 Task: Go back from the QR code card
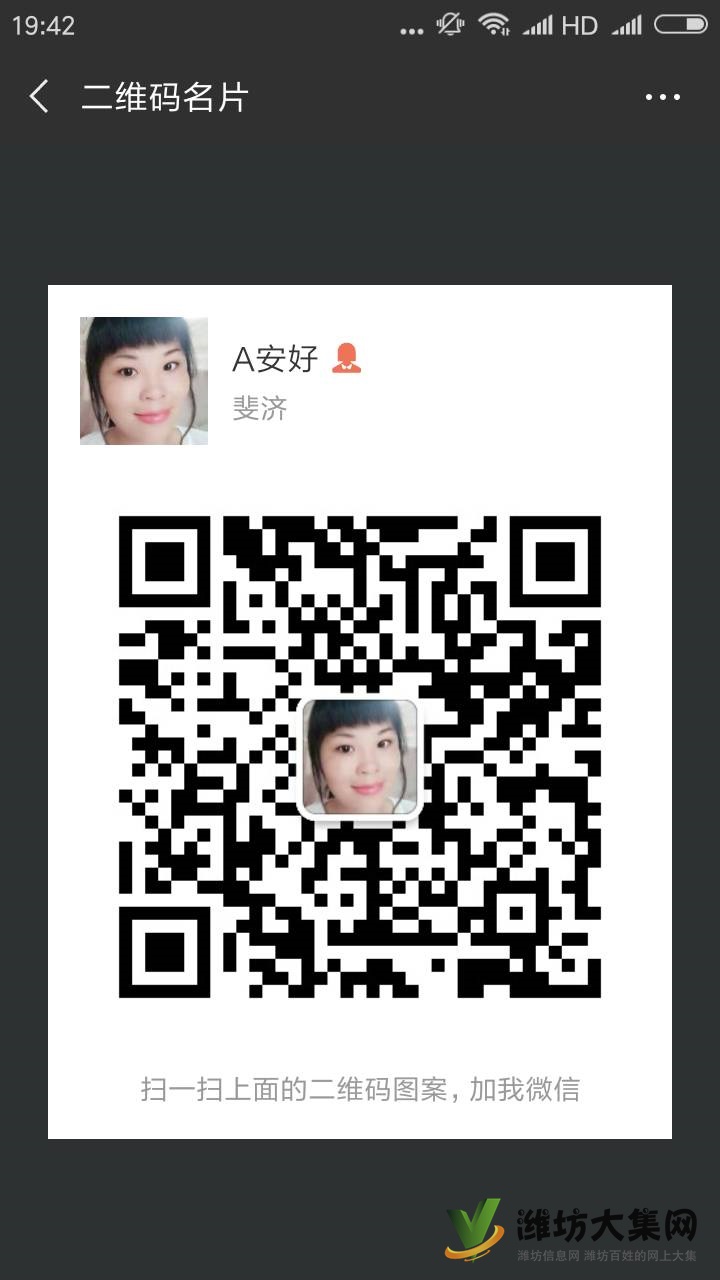(x=39, y=97)
